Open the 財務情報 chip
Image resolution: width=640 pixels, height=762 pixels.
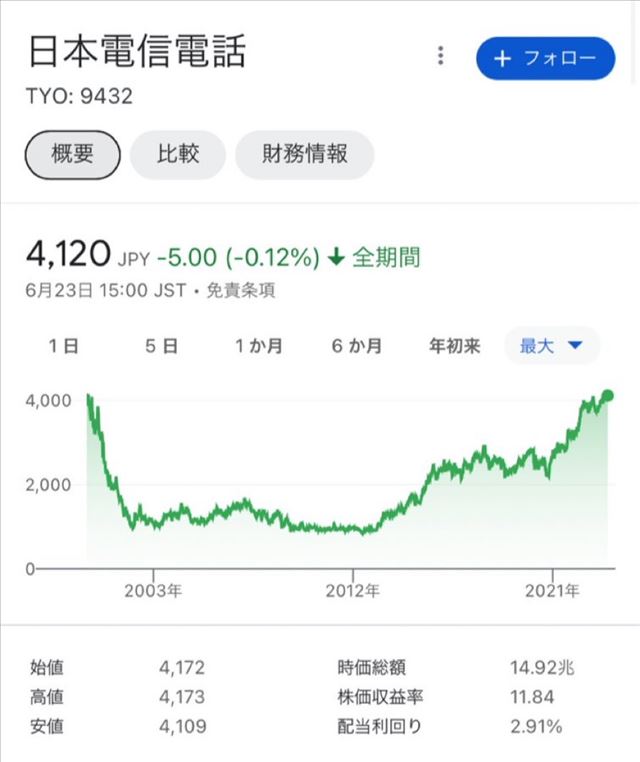(x=304, y=155)
